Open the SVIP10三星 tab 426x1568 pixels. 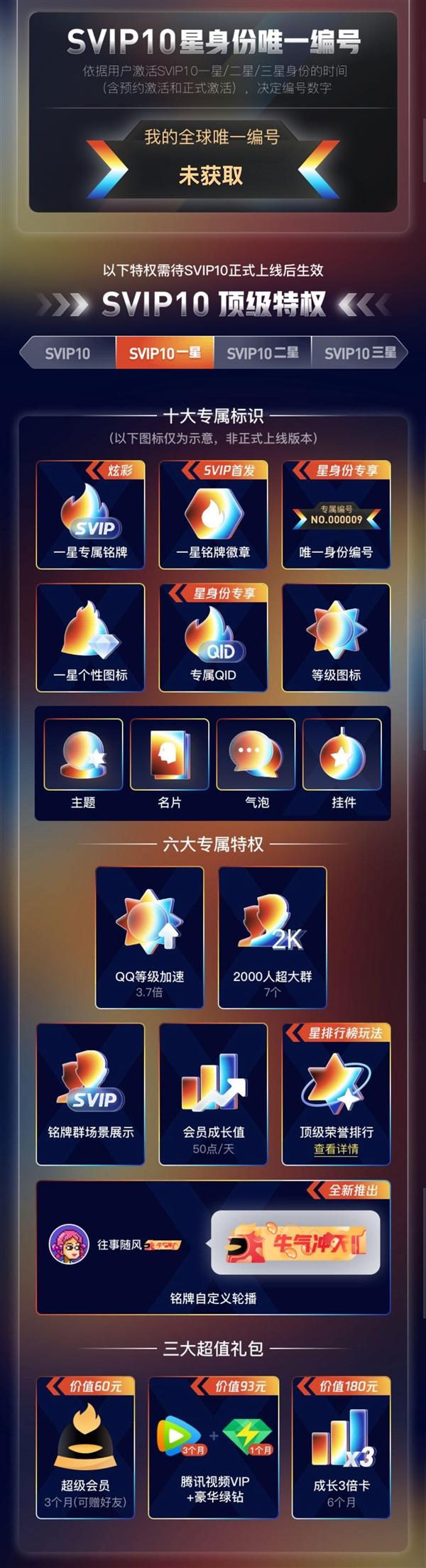[x=359, y=353]
